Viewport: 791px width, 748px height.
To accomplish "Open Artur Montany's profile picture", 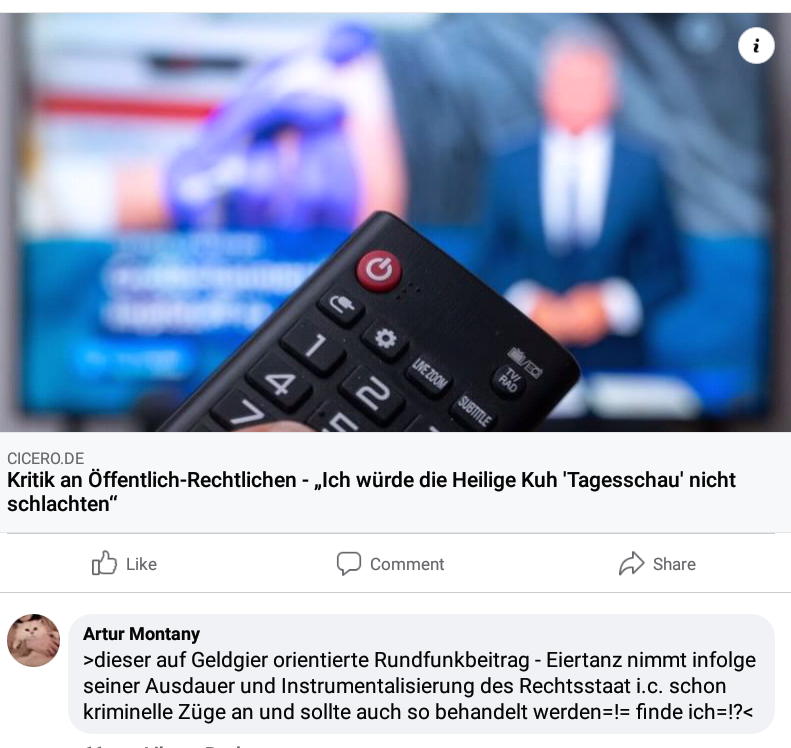I will click(x=33, y=640).
